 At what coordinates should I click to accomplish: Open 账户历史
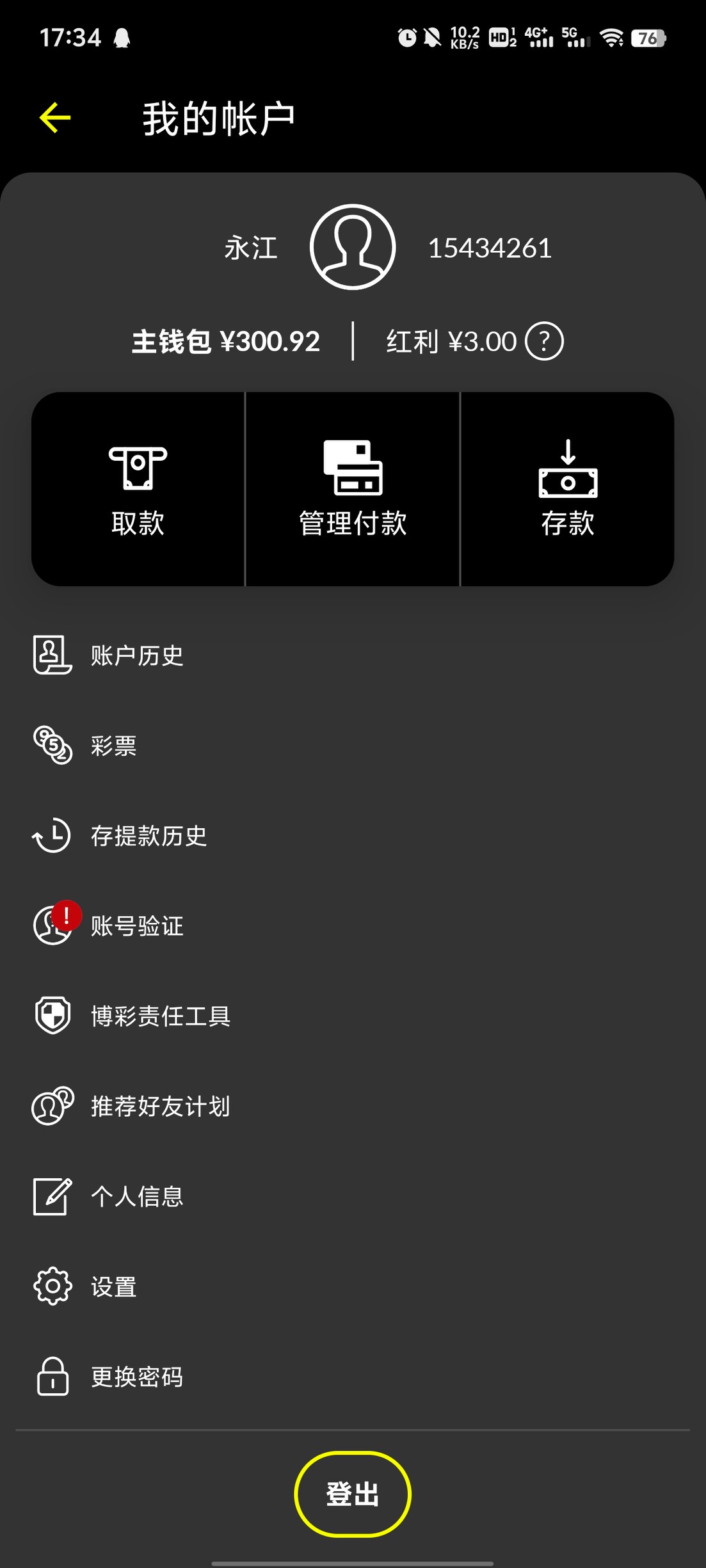pos(353,655)
